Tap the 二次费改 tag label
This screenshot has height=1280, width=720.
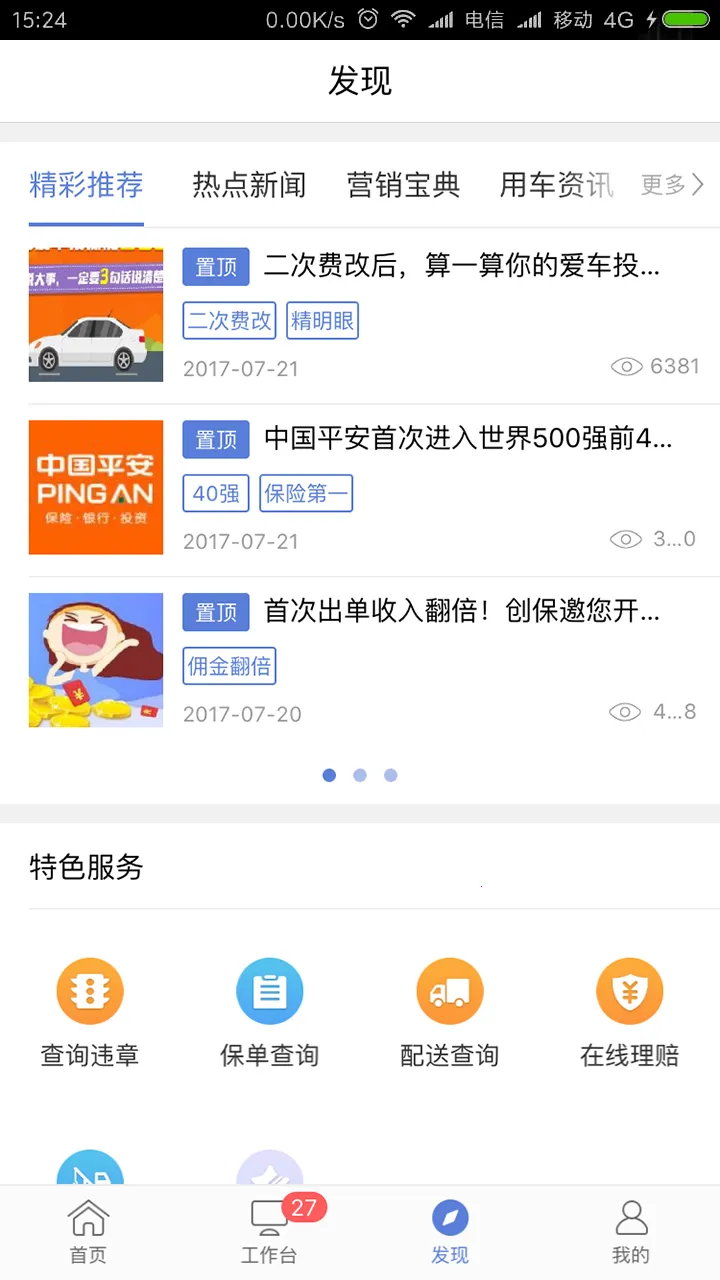(x=229, y=320)
